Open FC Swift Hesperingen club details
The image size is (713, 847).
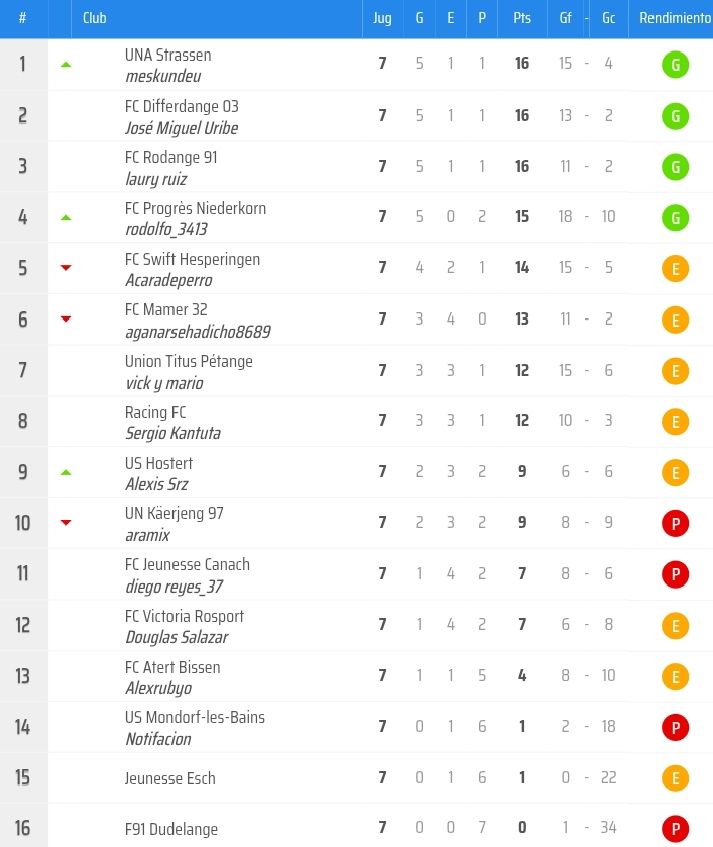(192, 259)
